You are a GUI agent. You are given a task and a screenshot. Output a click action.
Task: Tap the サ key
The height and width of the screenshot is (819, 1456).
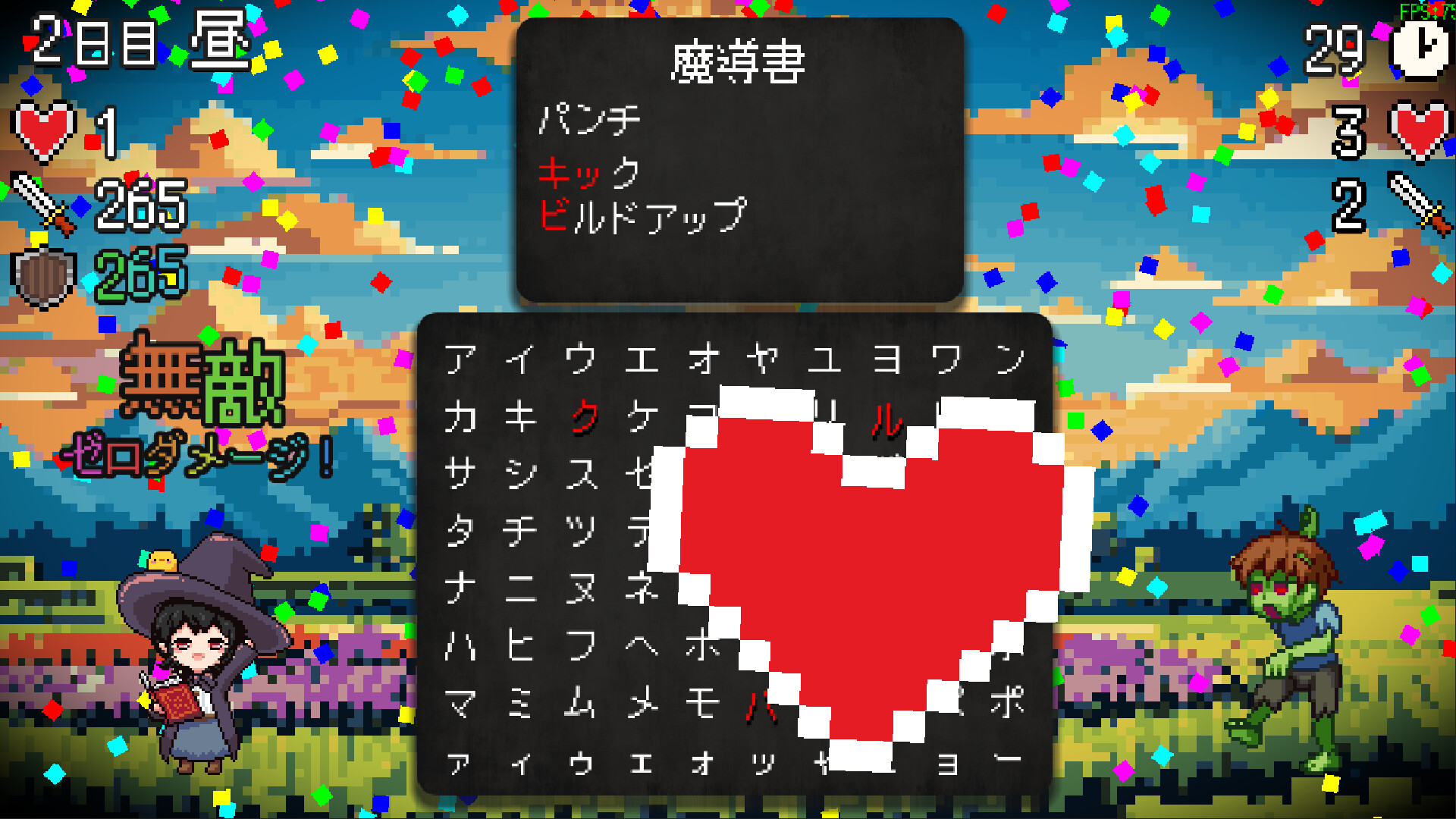coord(460,474)
